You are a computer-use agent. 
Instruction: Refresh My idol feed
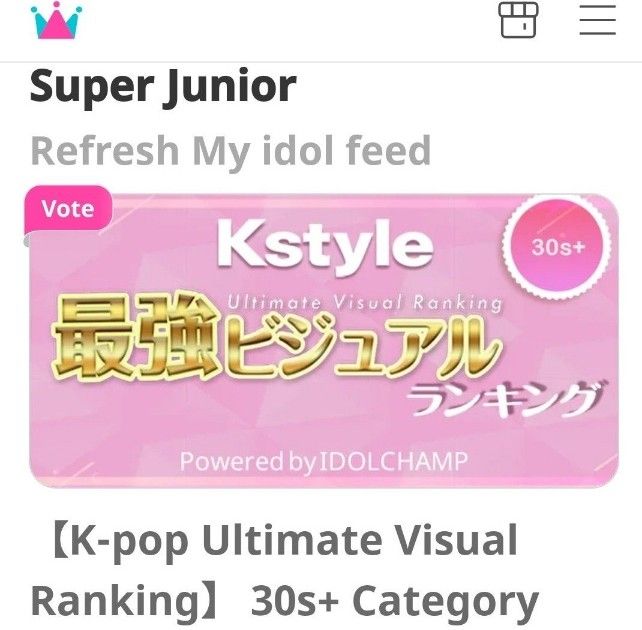(231, 151)
